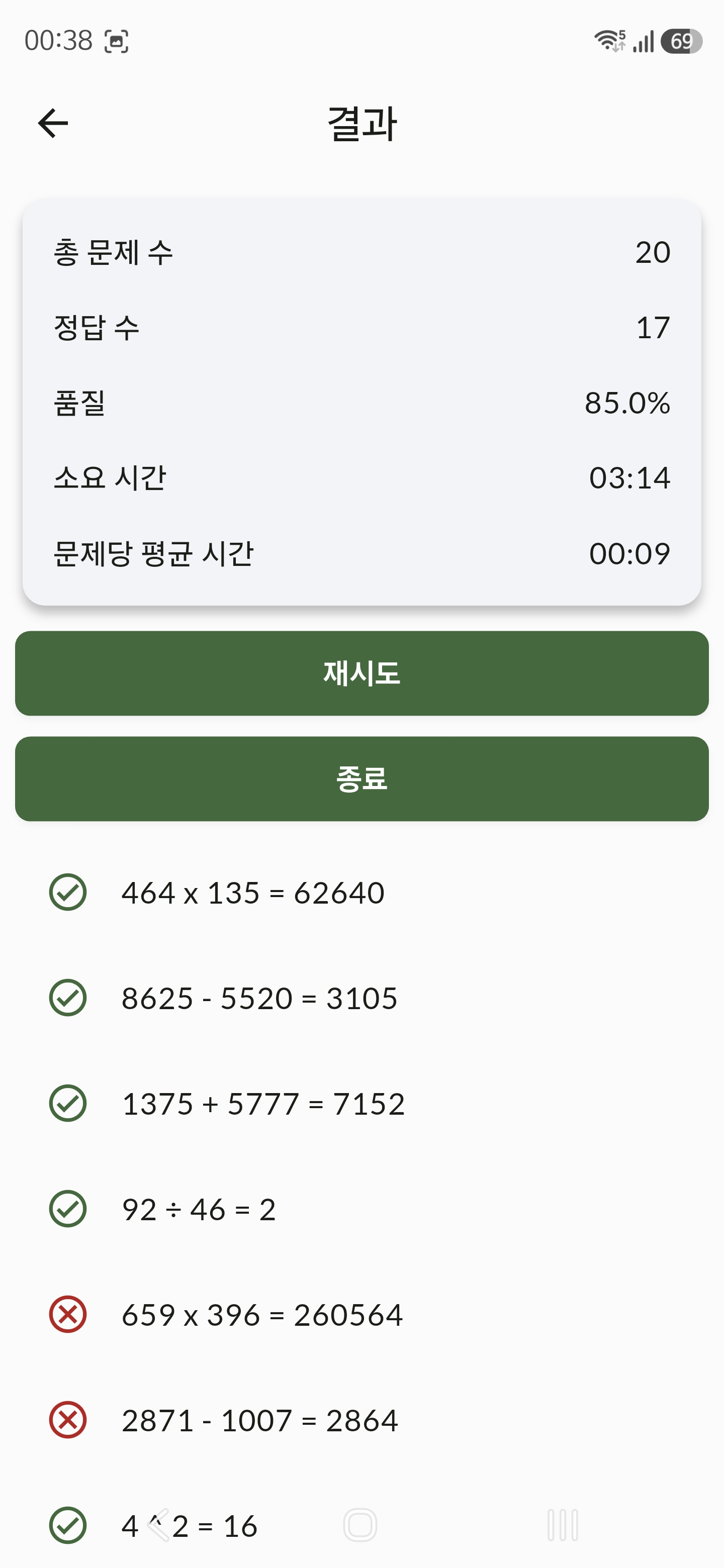Tap the 종료 (finish) button
This screenshot has height=1568, width=724.
pyautogui.click(x=361, y=779)
